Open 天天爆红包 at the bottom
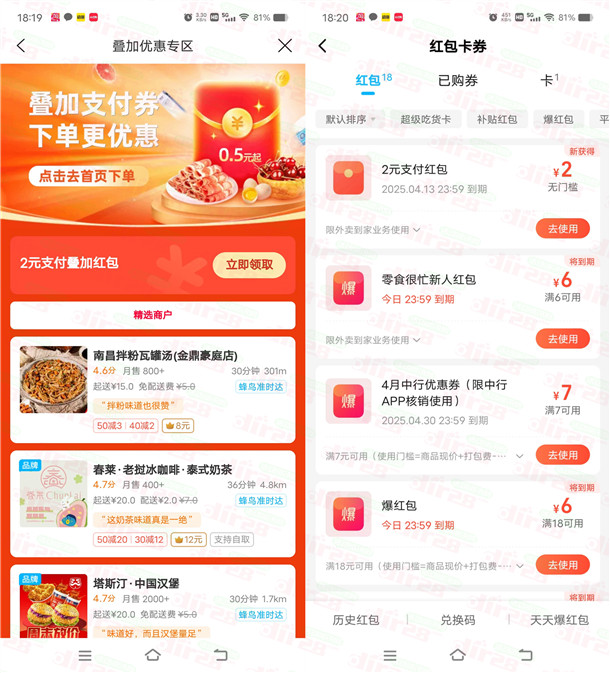 point(559,620)
